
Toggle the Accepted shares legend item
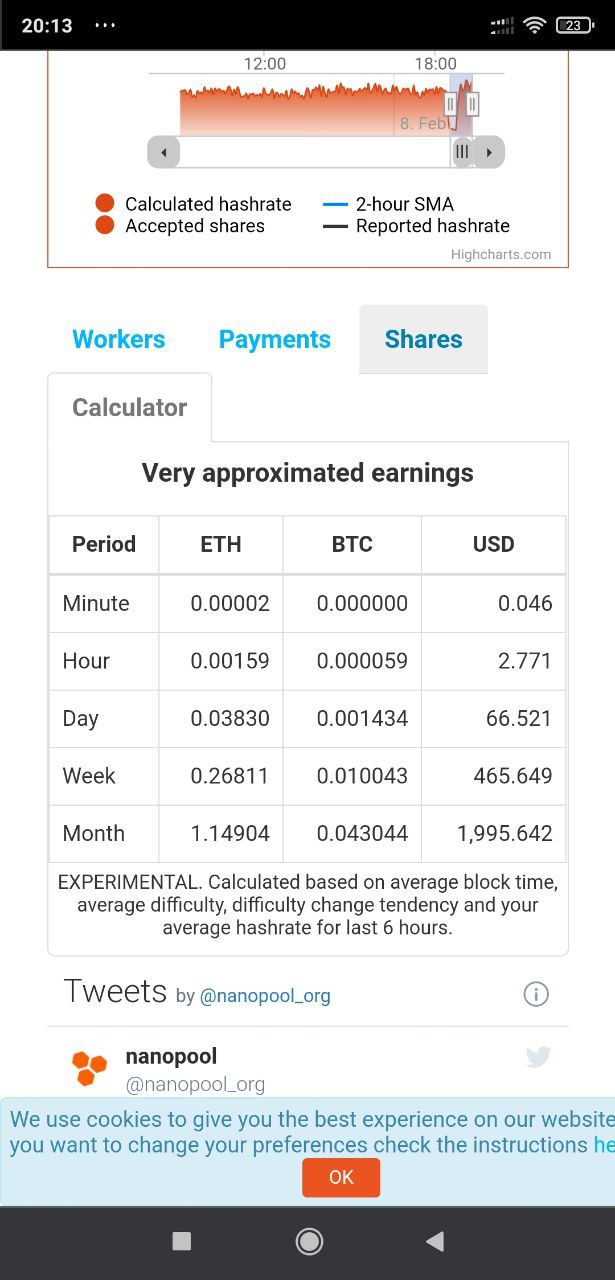pyautogui.click(x=181, y=226)
